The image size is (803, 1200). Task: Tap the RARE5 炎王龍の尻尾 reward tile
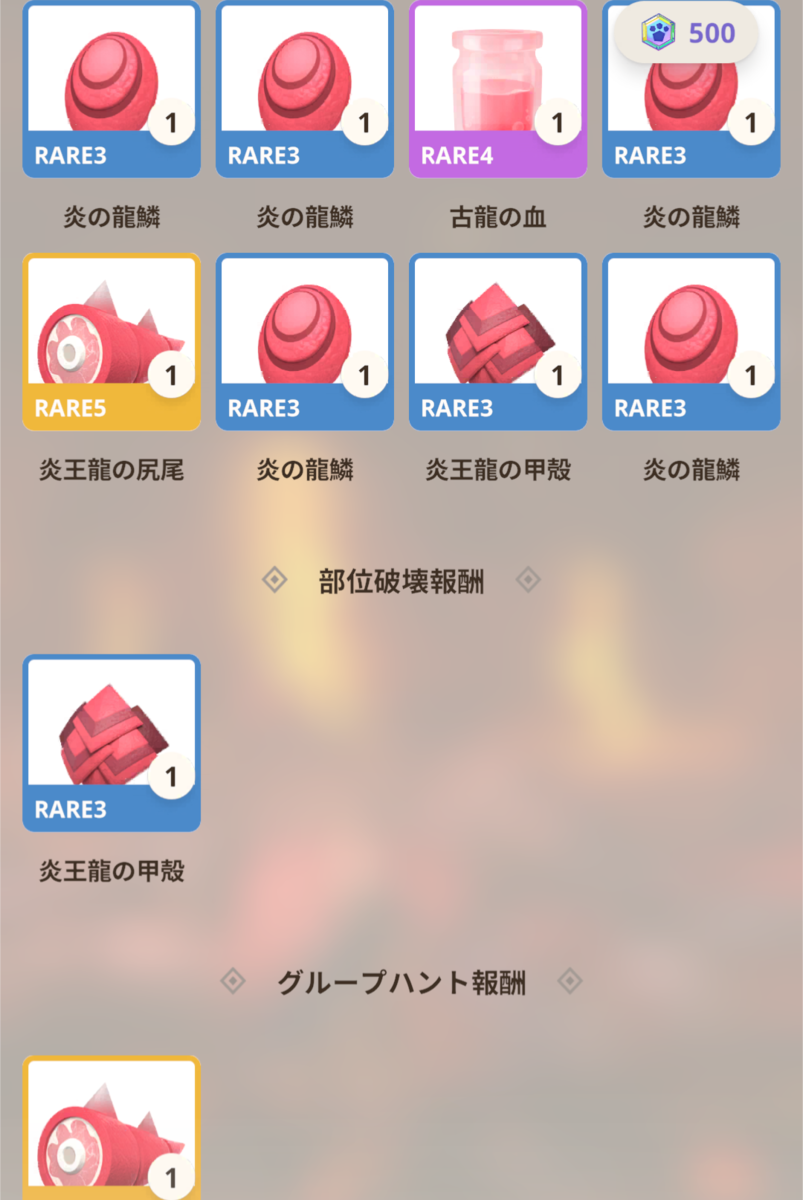click(111, 342)
